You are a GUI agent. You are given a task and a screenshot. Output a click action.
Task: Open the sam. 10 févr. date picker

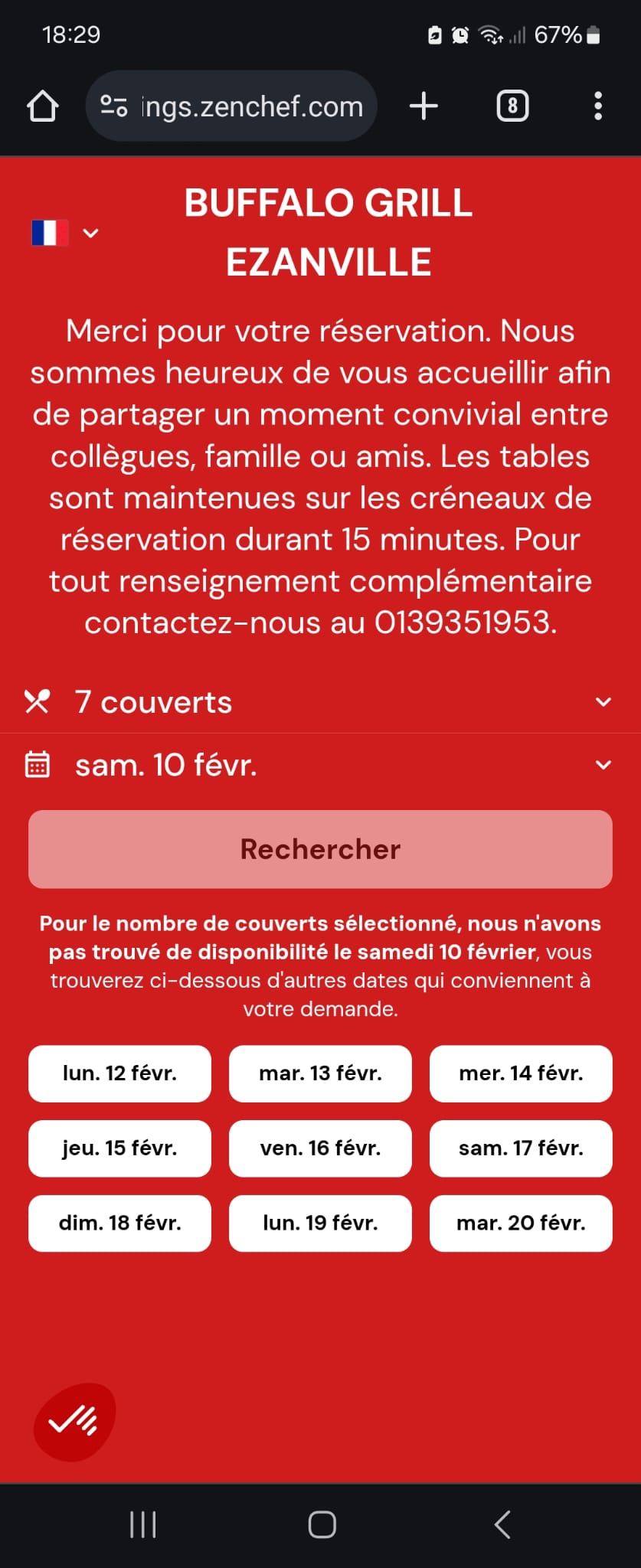coord(320,765)
